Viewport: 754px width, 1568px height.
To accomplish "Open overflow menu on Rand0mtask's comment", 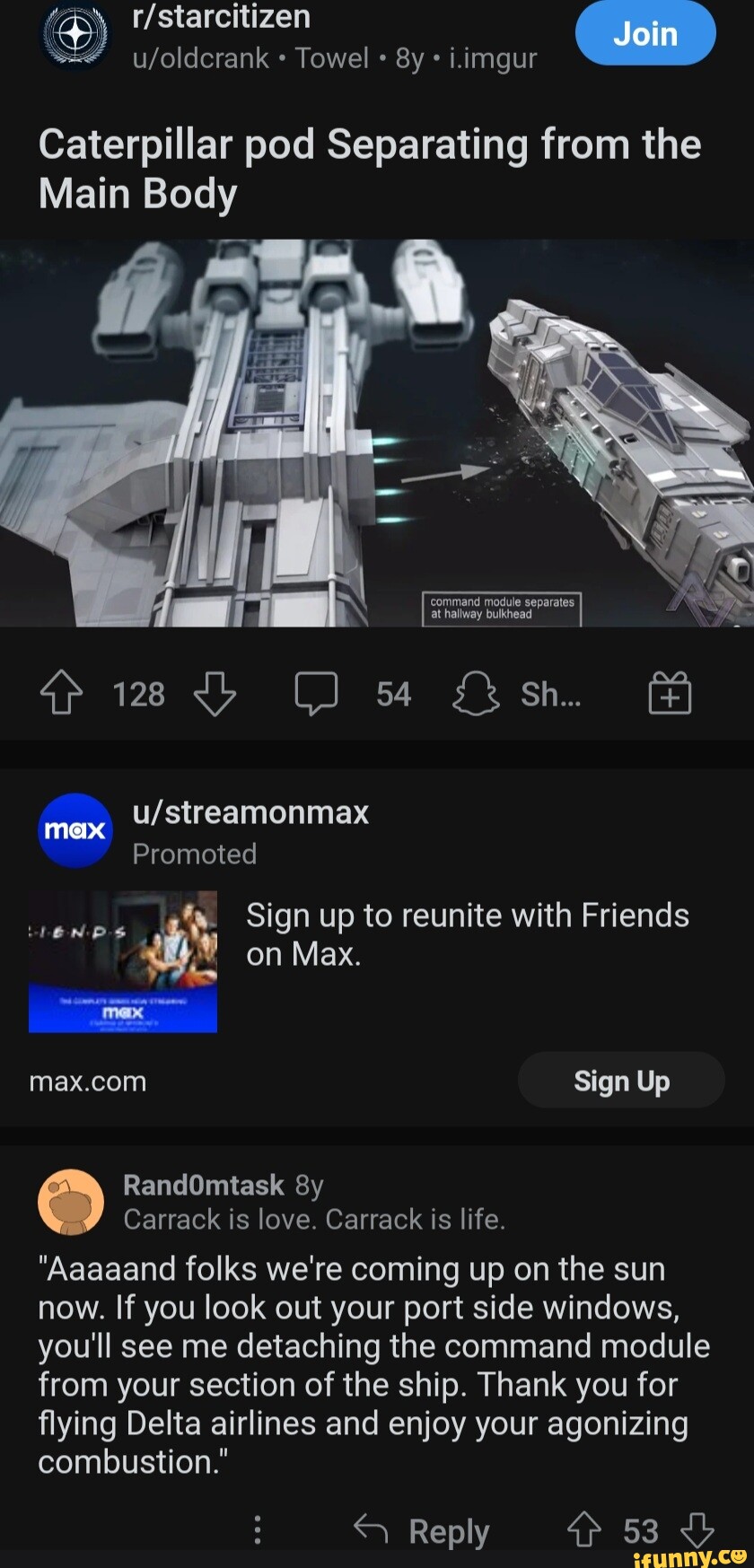I will [258, 1530].
